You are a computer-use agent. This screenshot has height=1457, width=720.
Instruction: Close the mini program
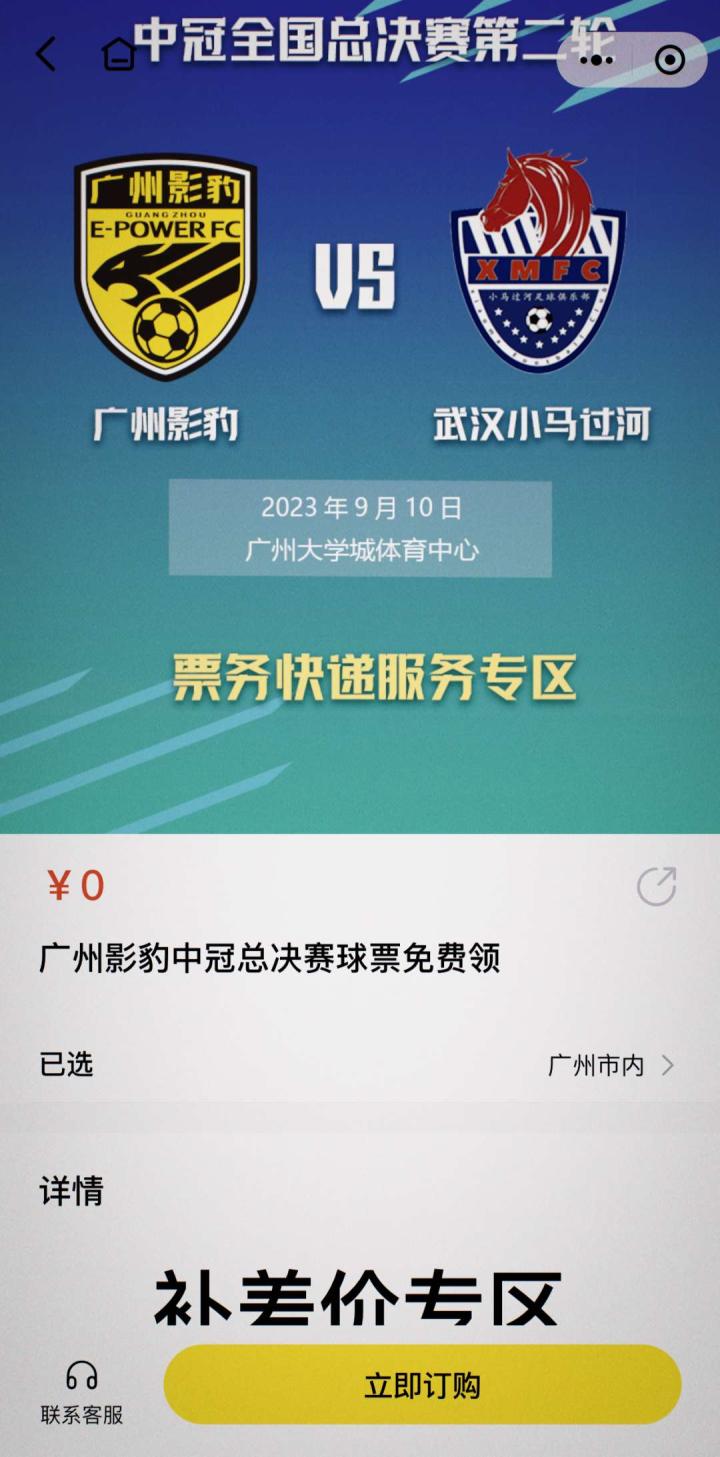669,60
